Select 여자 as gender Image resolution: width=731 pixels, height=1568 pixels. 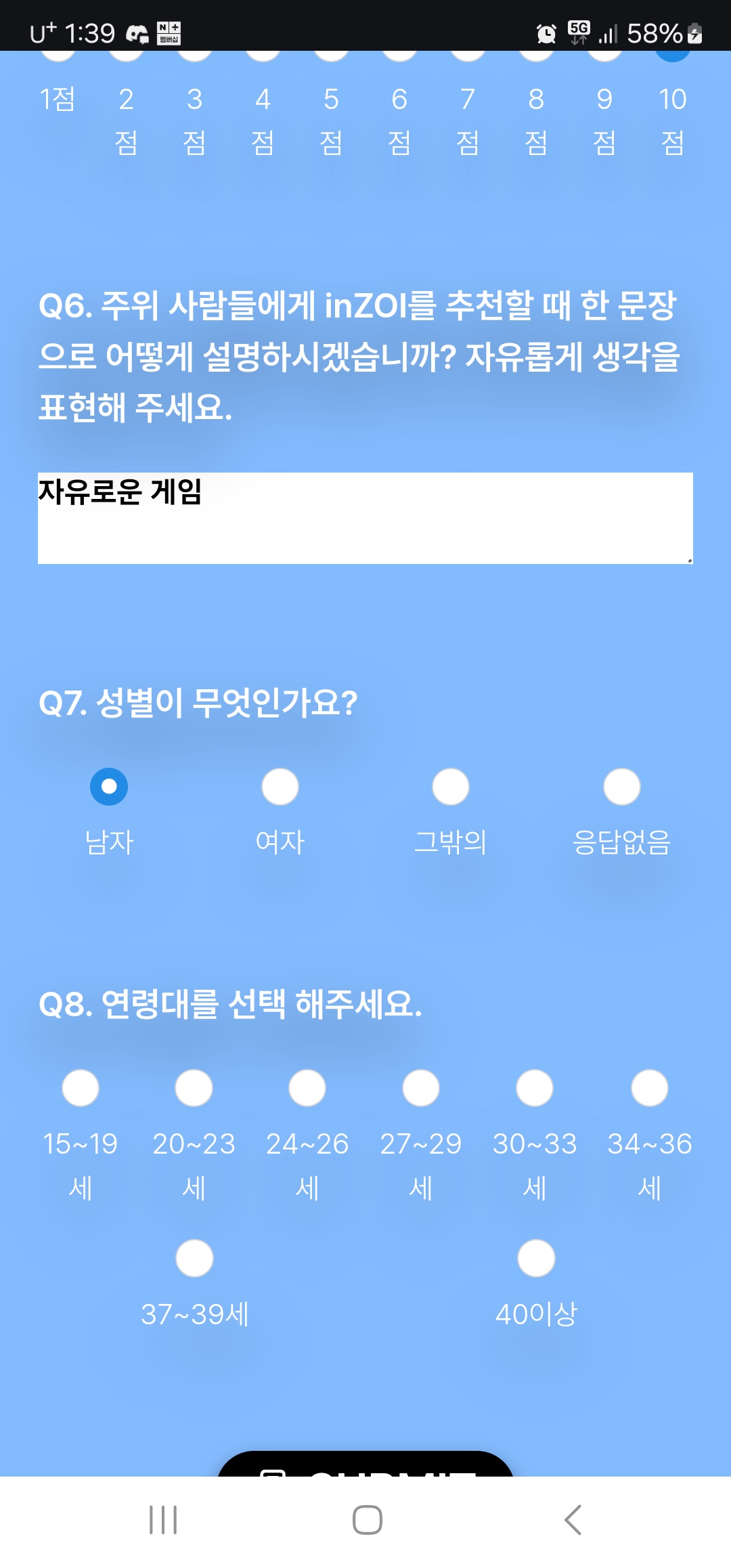[x=280, y=787]
